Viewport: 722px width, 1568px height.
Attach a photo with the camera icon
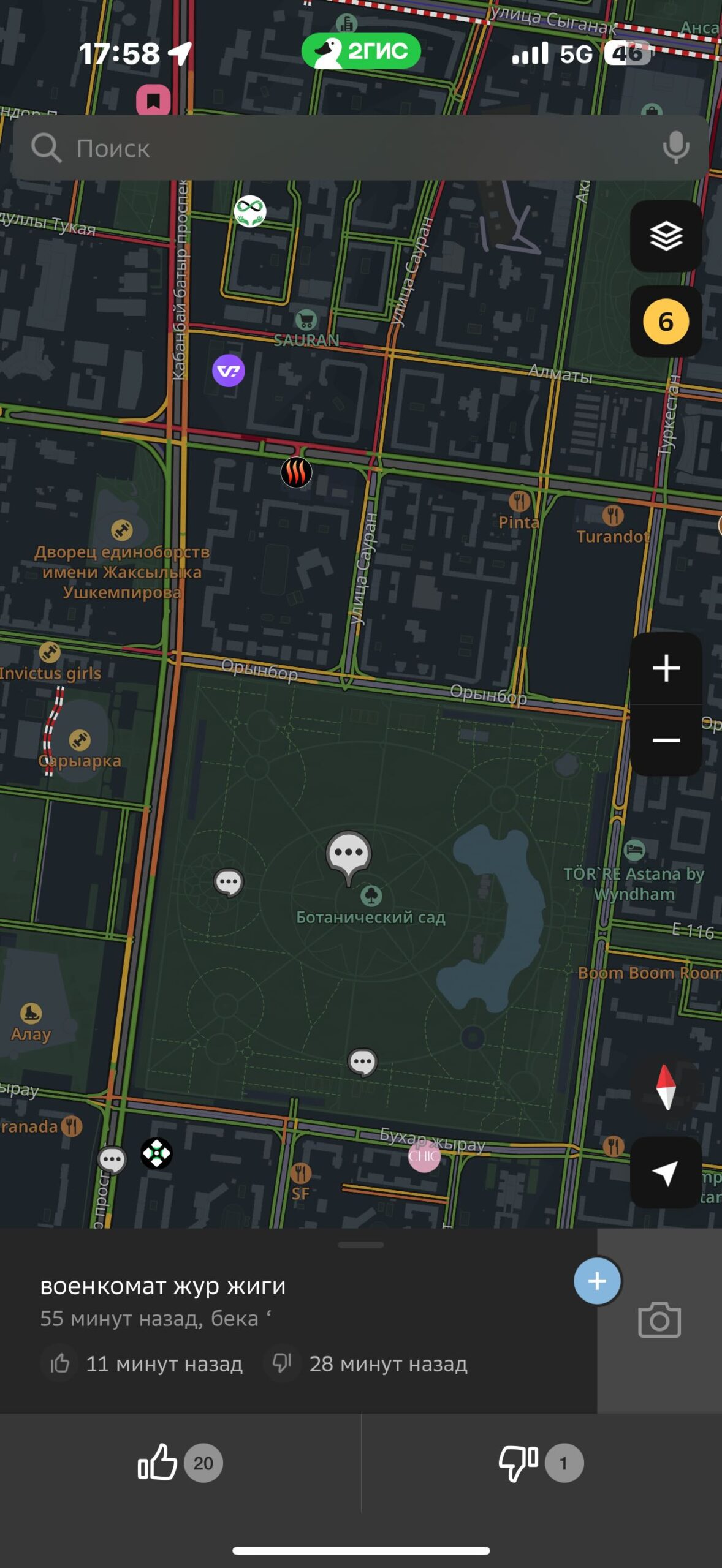coord(659,1320)
